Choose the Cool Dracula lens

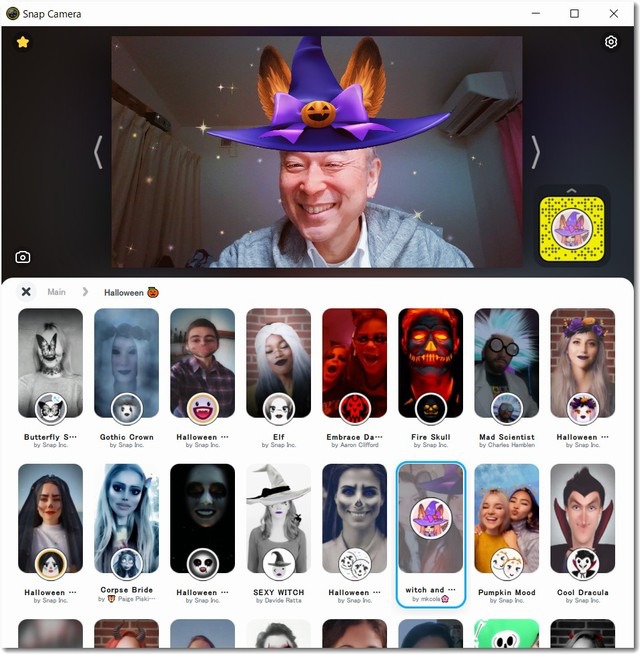582,520
